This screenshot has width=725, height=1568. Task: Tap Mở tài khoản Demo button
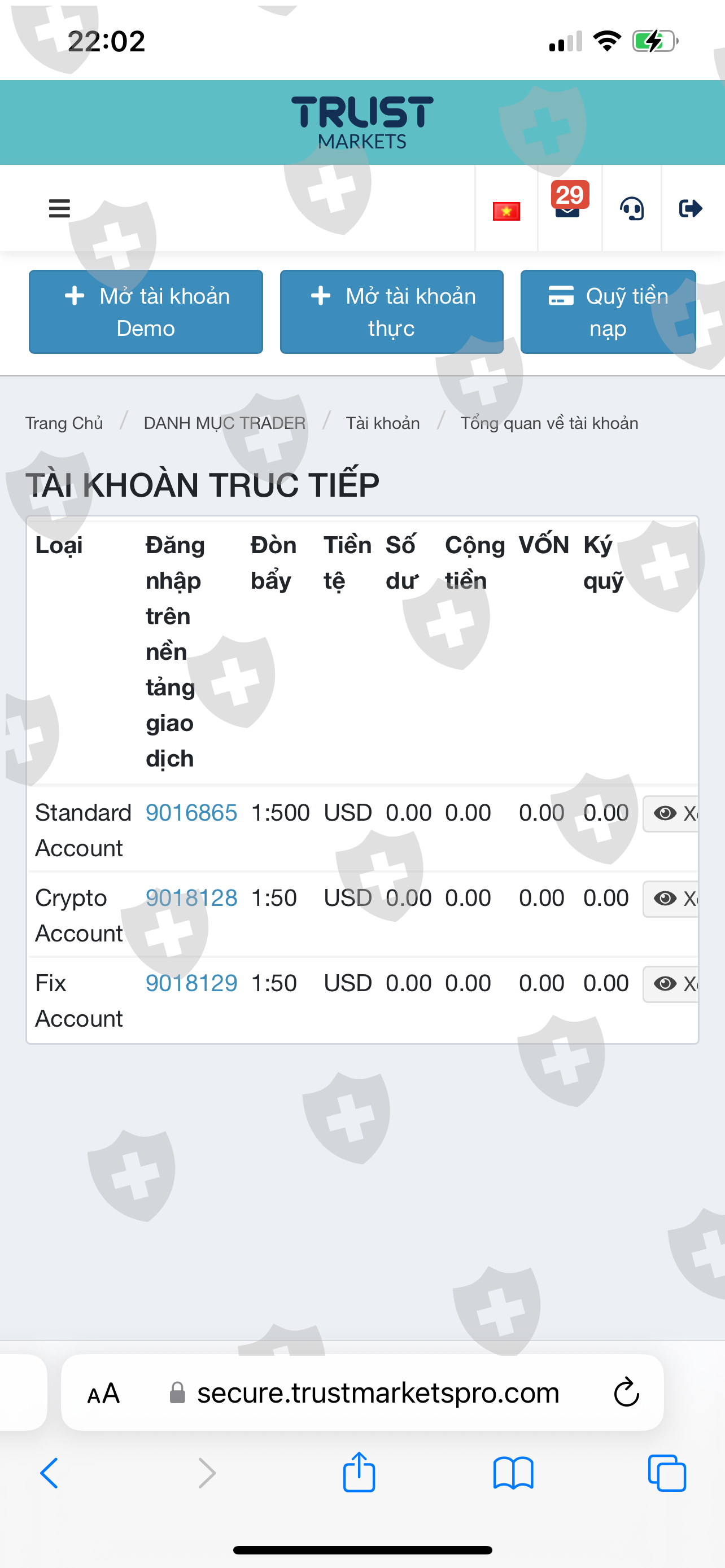pos(146,312)
